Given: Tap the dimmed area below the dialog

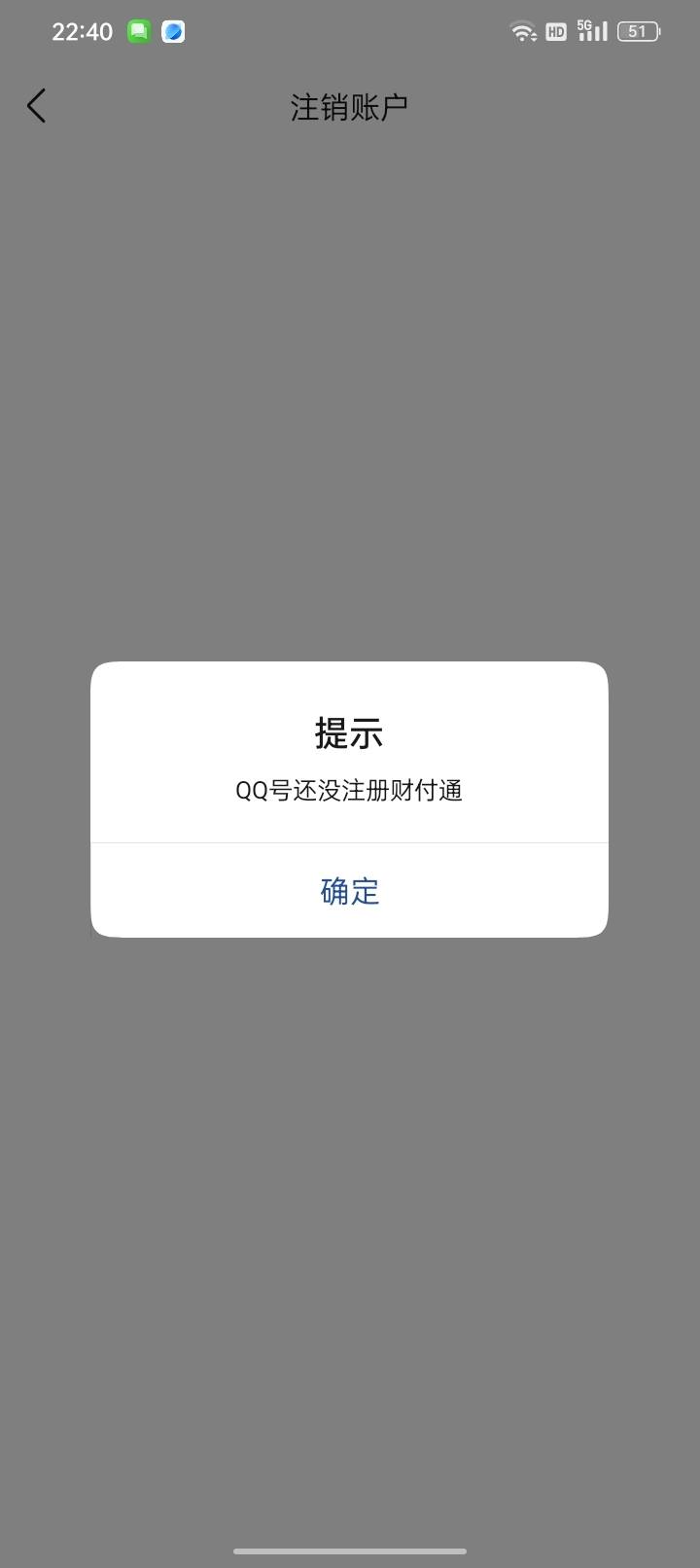Looking at the screenshot, I should [350, 1167].
